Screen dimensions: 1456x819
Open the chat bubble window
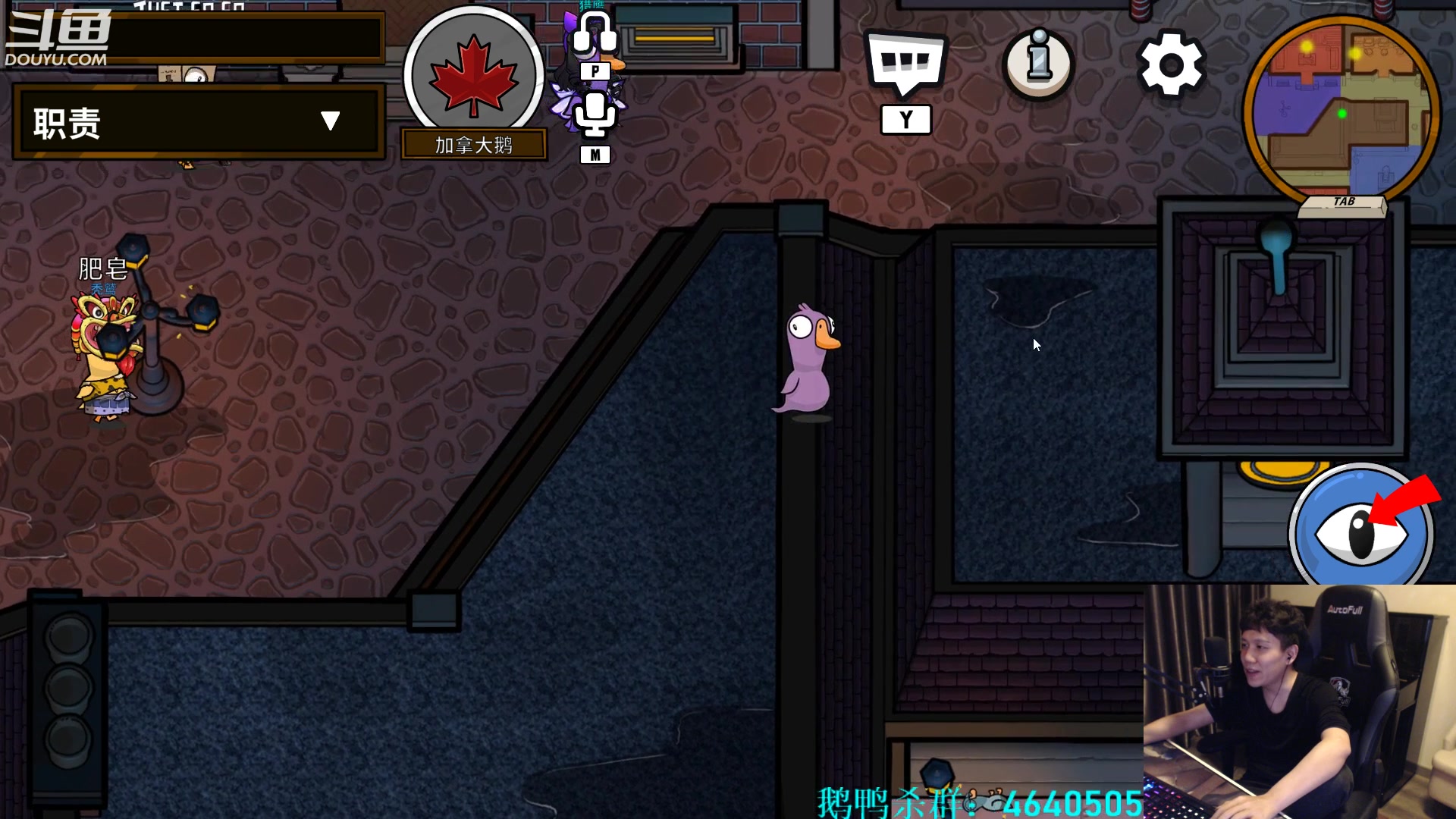pyautogui.click(x=905, y=64)
